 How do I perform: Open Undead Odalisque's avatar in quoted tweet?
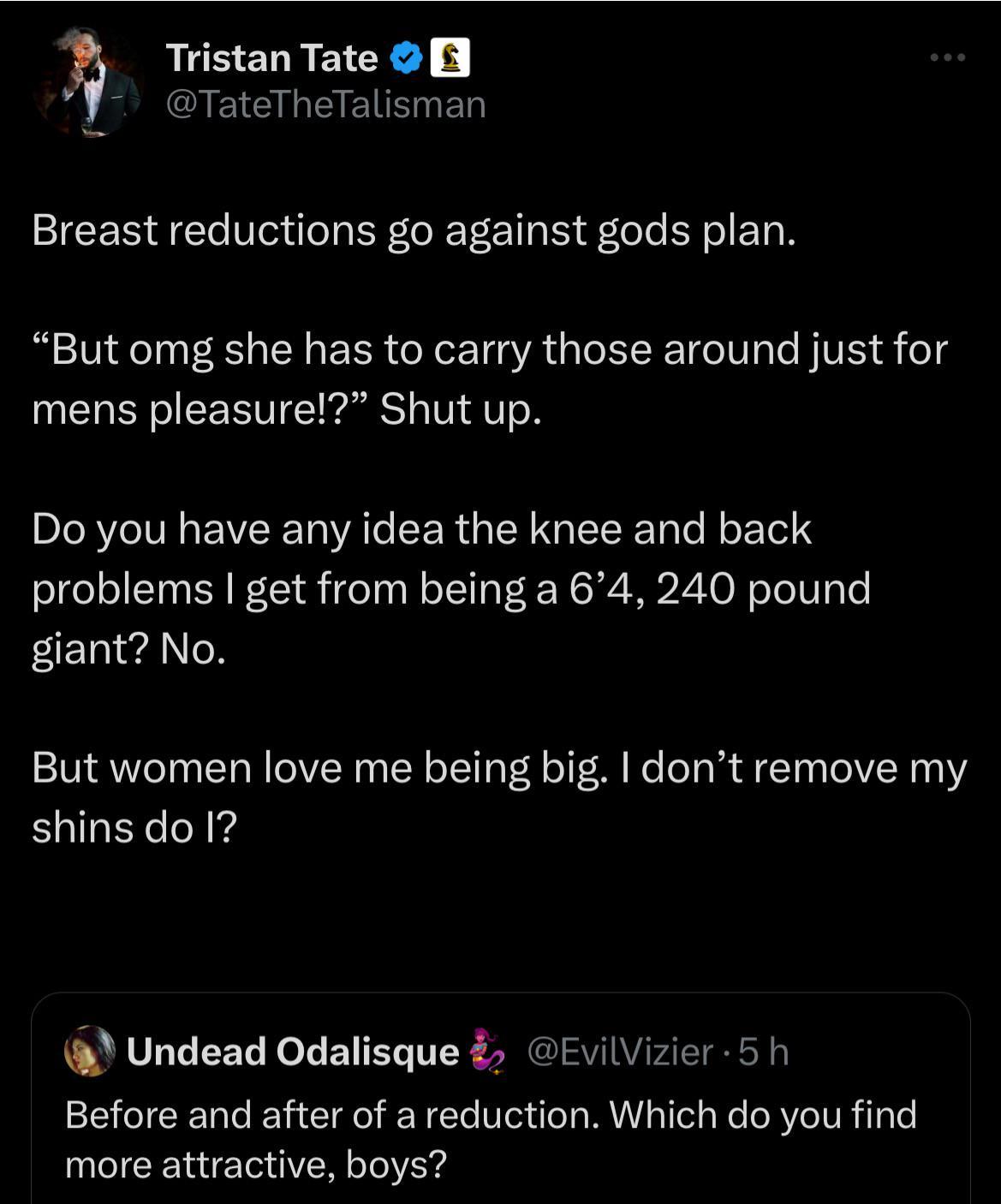coord(90,1051)
